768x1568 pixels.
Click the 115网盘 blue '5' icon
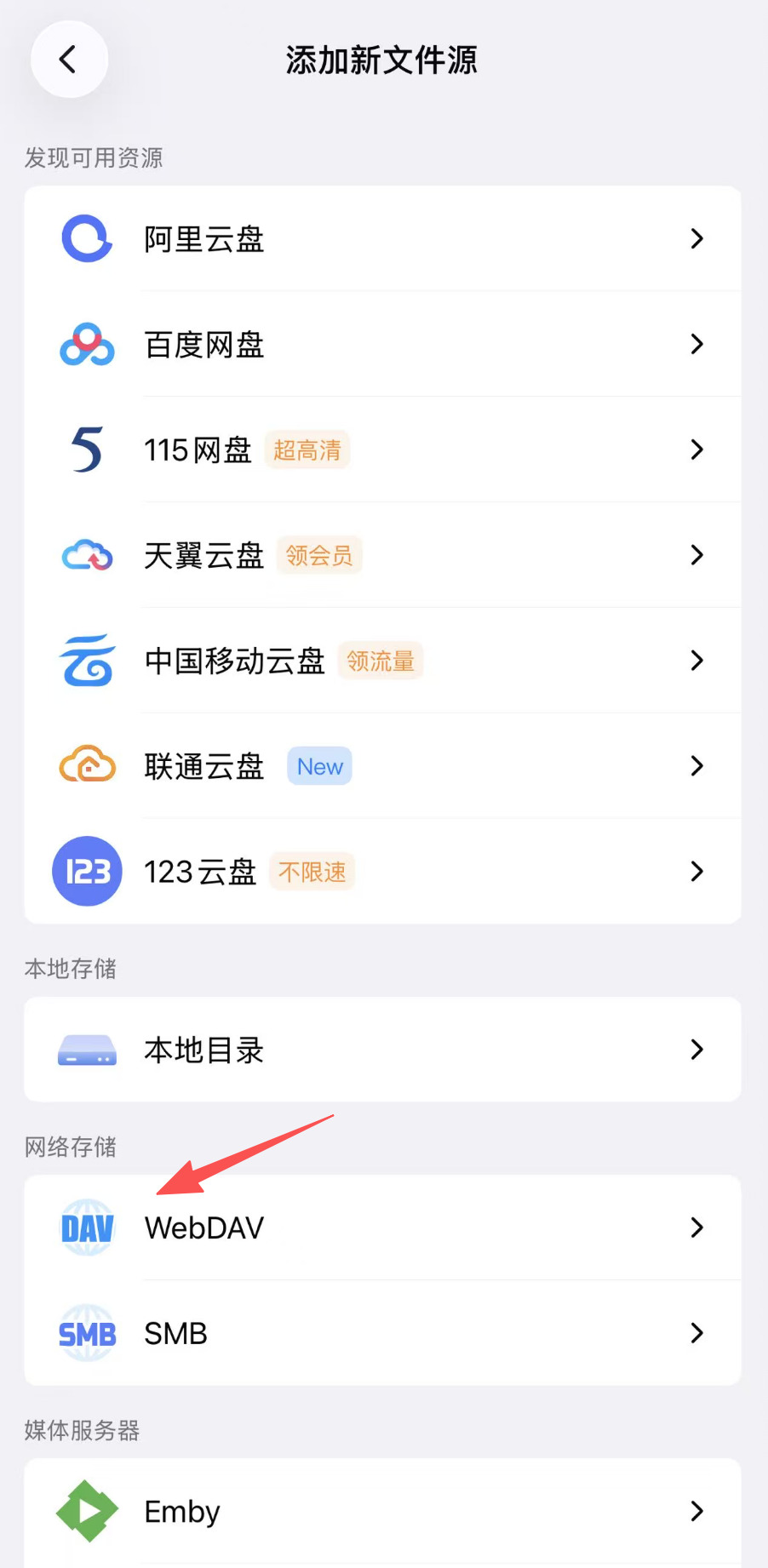tap(86, 449)
